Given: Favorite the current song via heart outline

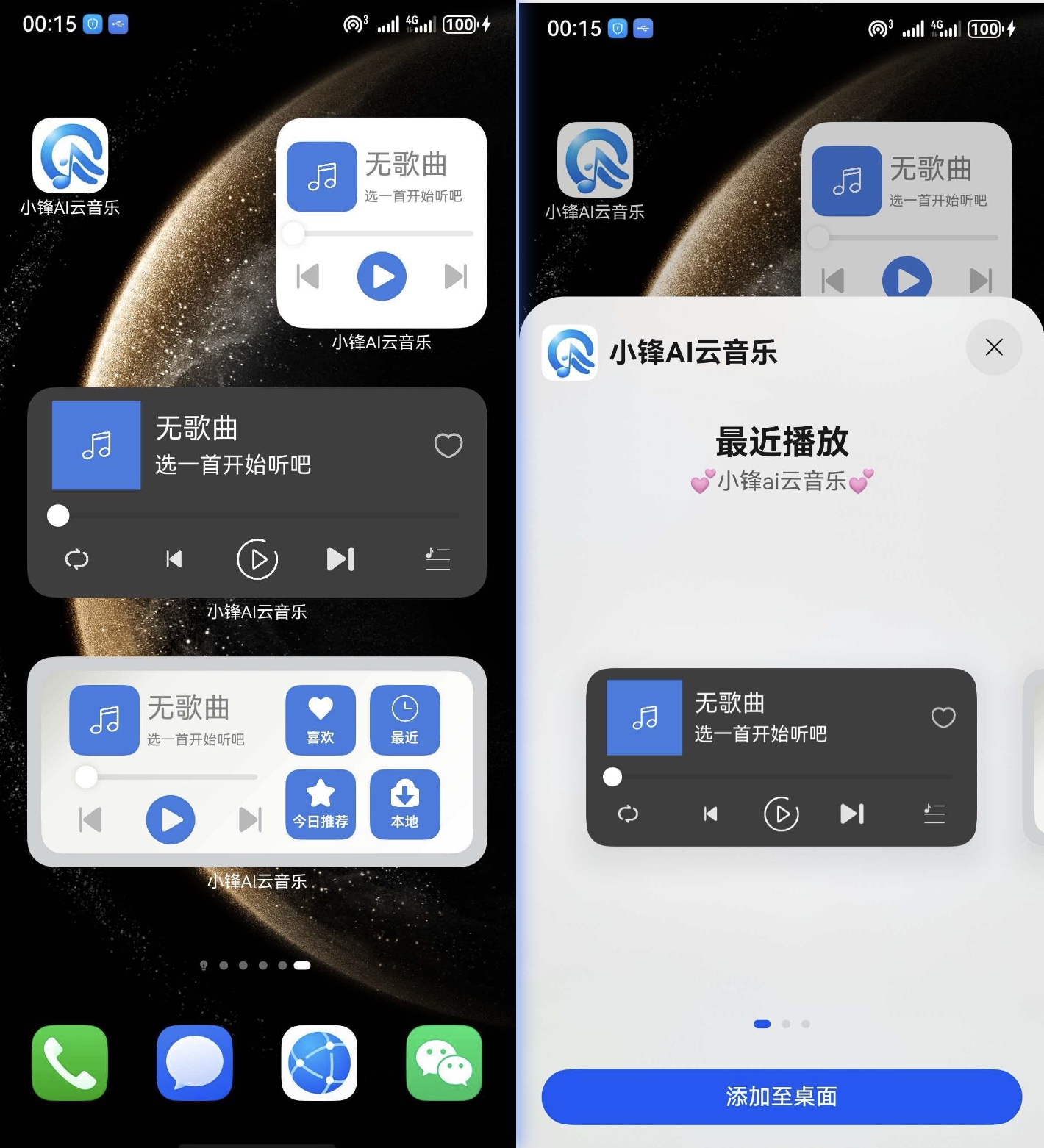Looking at the screenshot, I should pyautogui.click(x=448, y=445).
